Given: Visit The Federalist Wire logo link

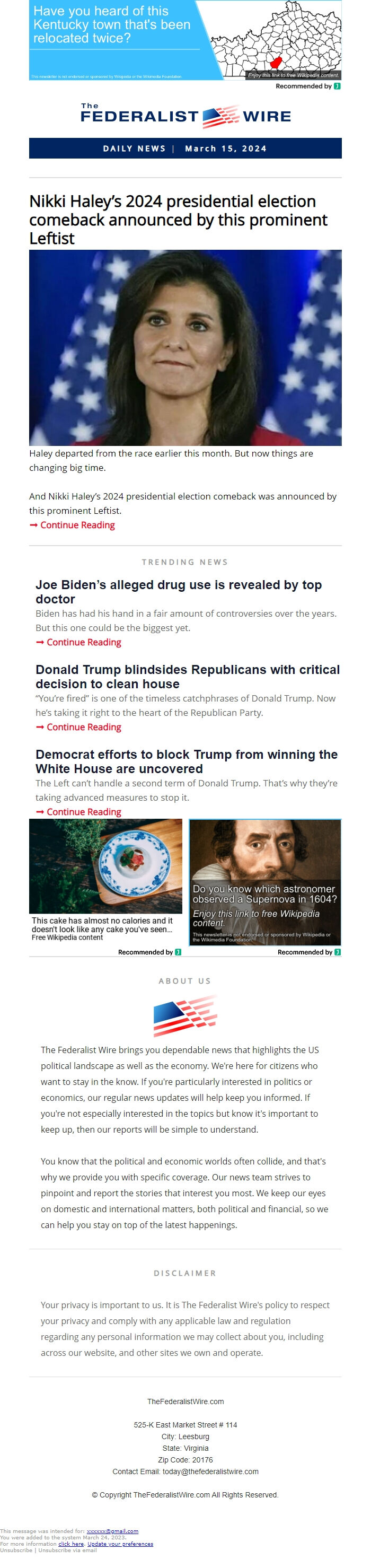Looking at the screenshot, I should click(x=185, y=115).
